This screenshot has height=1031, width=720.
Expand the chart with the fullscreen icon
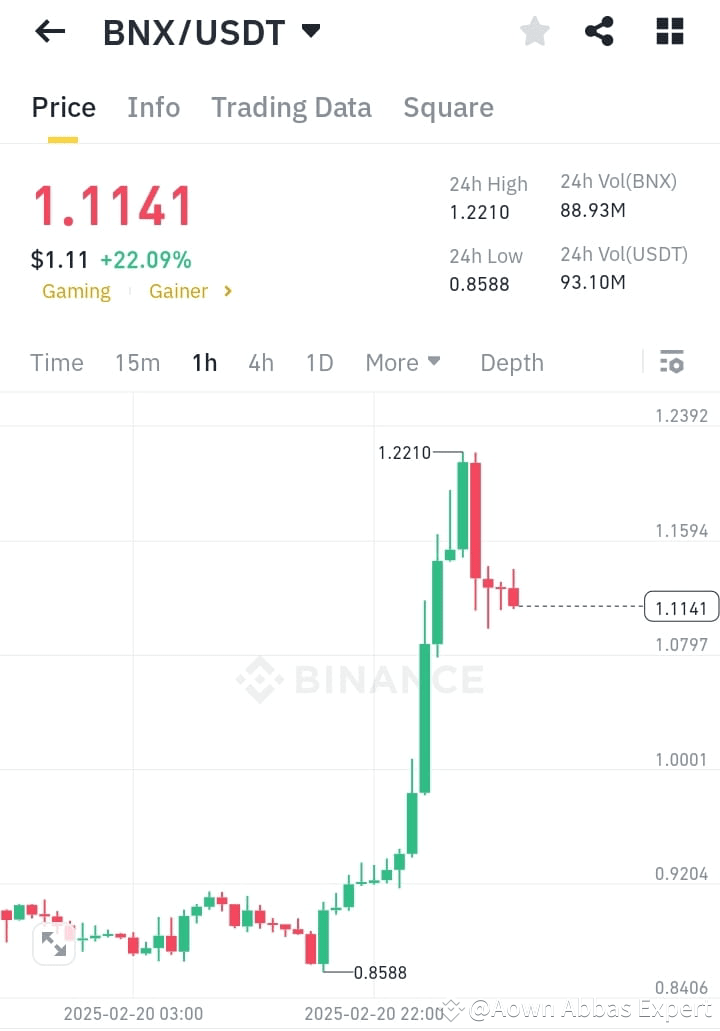(54, 944)
